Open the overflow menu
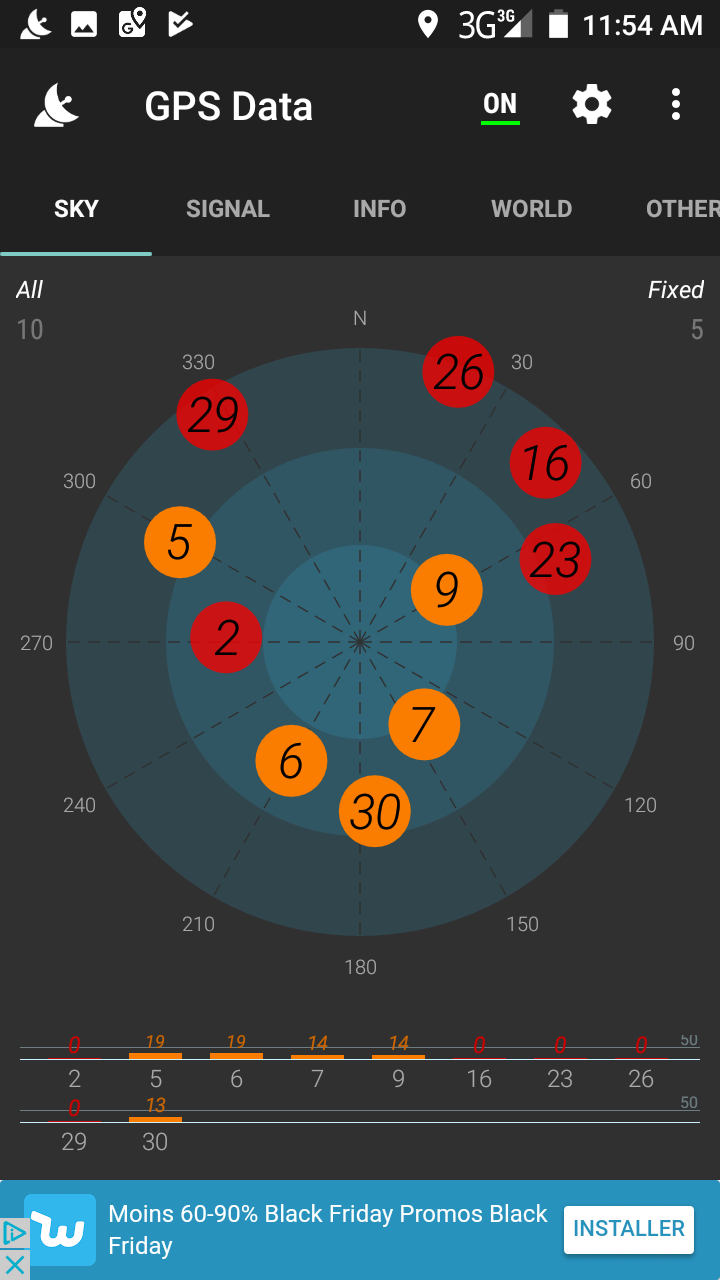This screenshot has height=1280, width=720. pos(676,105)
